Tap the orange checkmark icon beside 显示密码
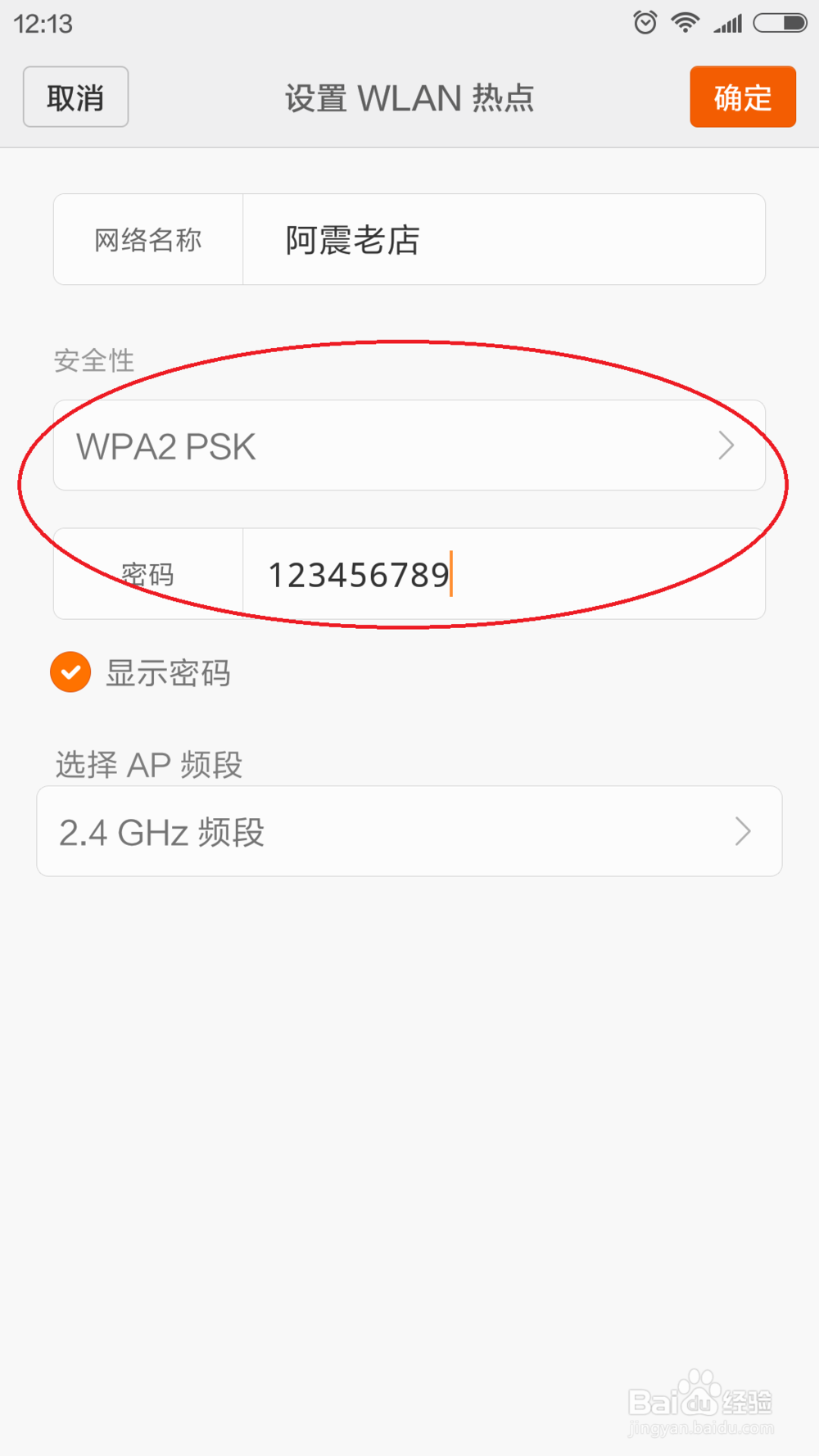This screenshot has width=819, height=1456. (70, 671)
